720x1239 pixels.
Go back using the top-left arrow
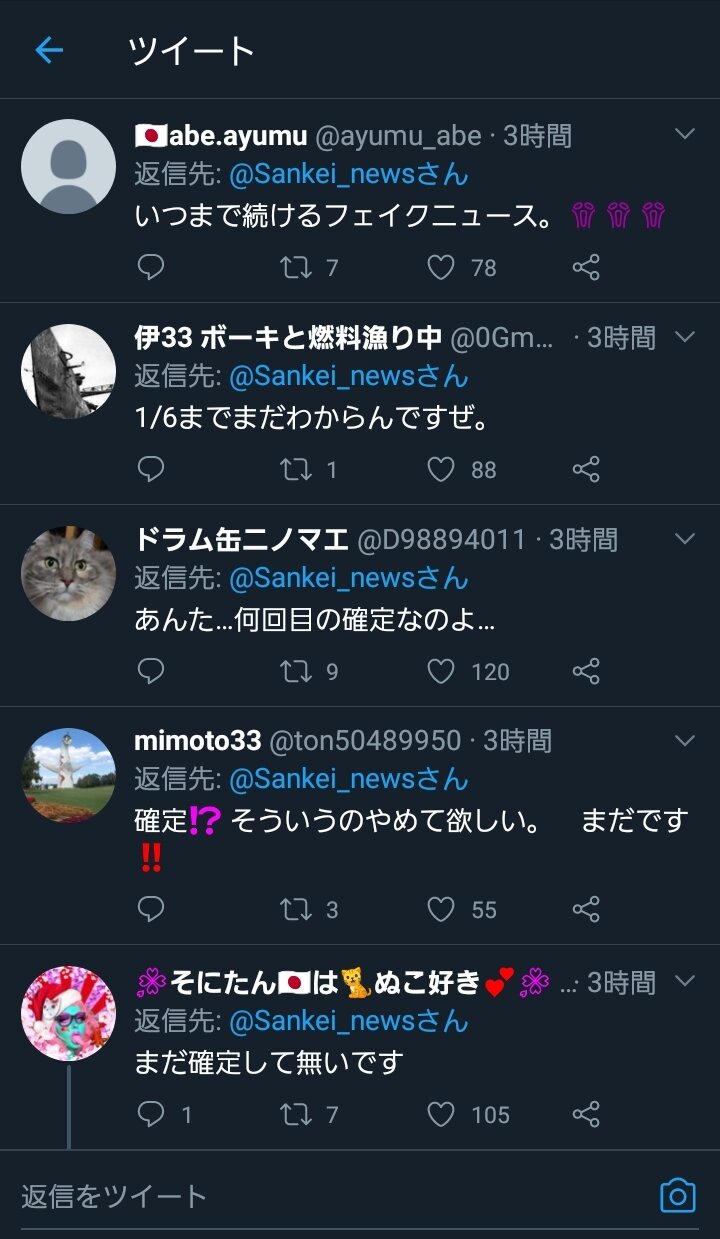(x=49, y=51)
